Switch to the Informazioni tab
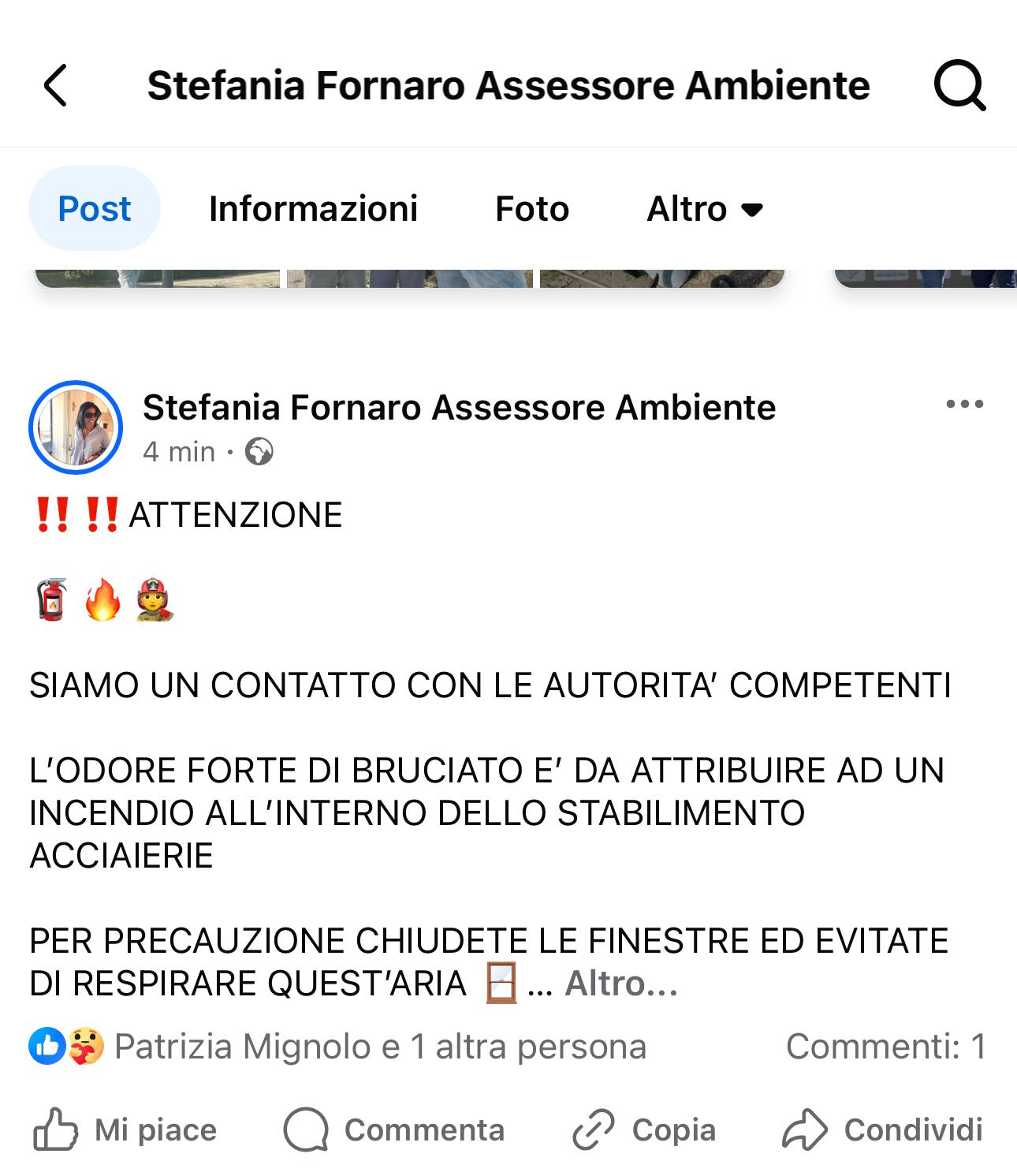 pos(313,209)
